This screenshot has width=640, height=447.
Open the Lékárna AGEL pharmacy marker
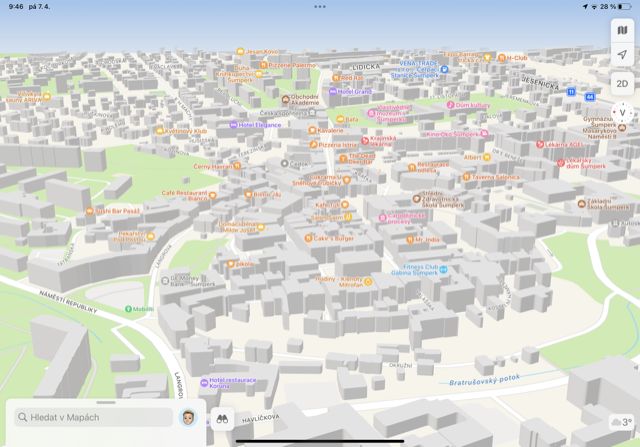click(x=538, y=144)
